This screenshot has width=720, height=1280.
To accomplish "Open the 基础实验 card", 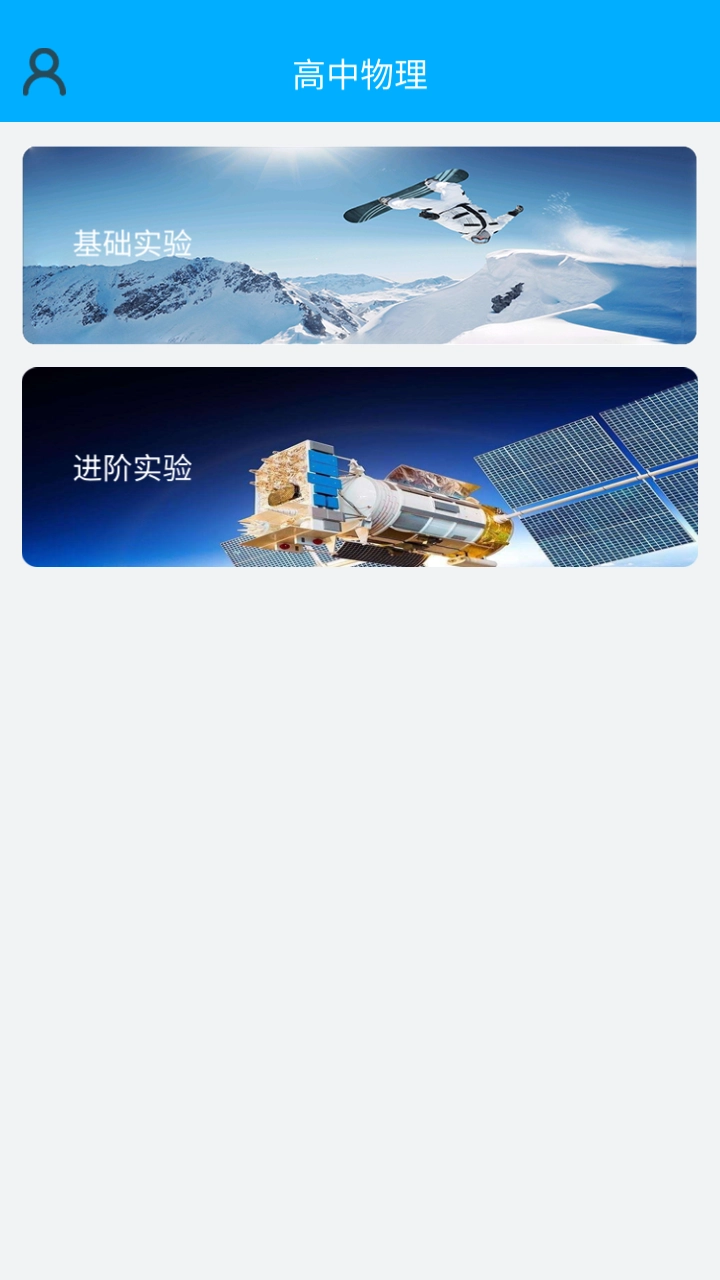I will [x=359, y=245].
